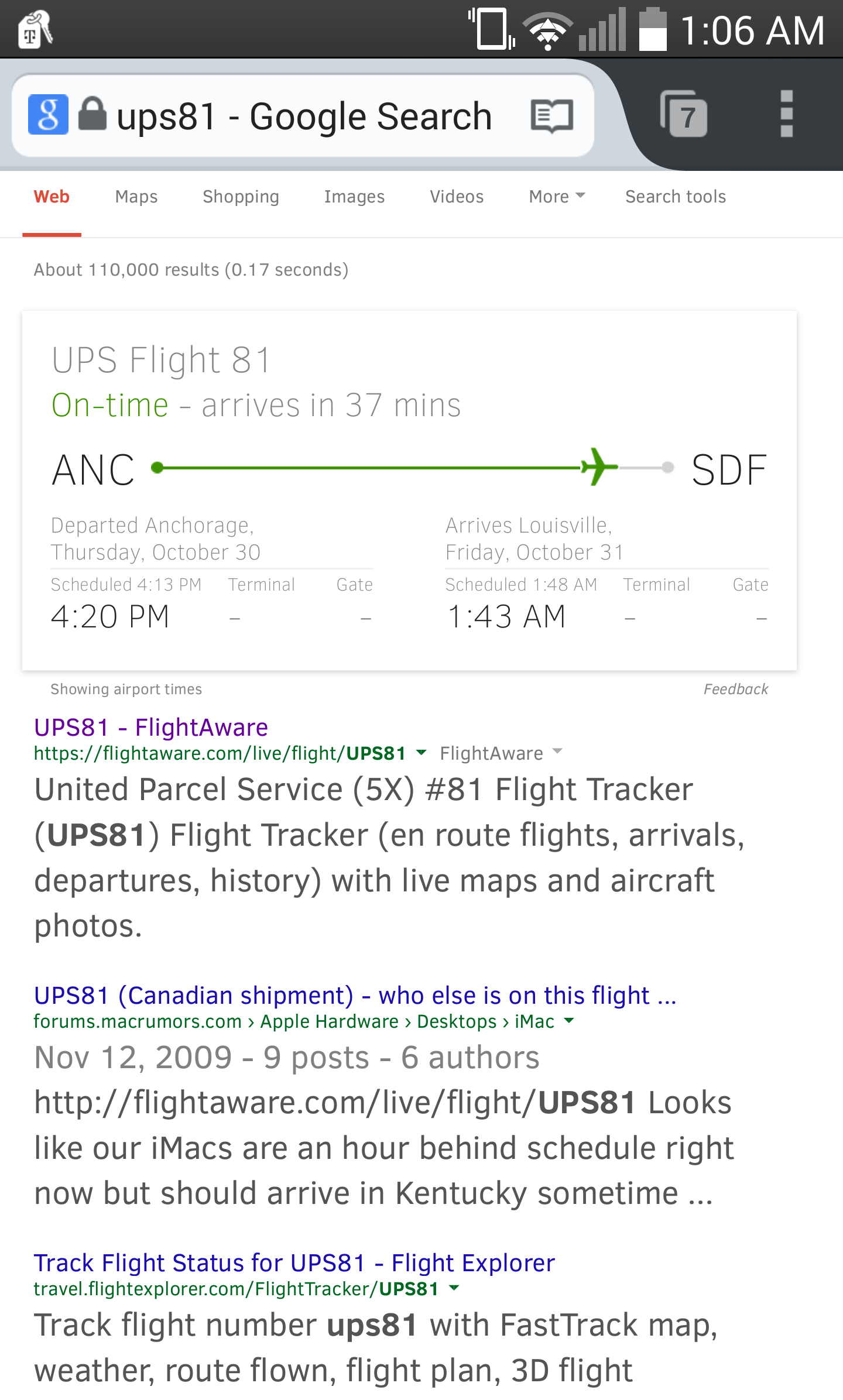Open the FlightAware source dropdown

point(501,753)
